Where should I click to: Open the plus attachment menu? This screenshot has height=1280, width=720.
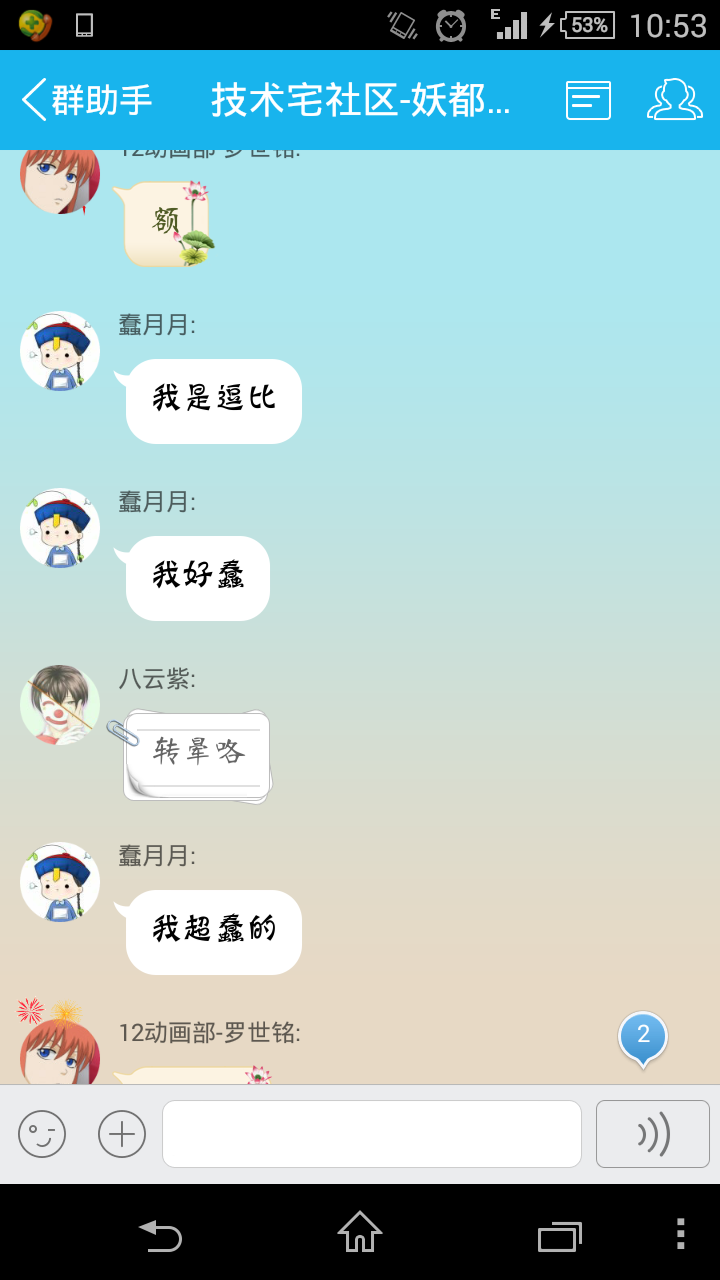pyautogui.click(x=122, y=1134)
